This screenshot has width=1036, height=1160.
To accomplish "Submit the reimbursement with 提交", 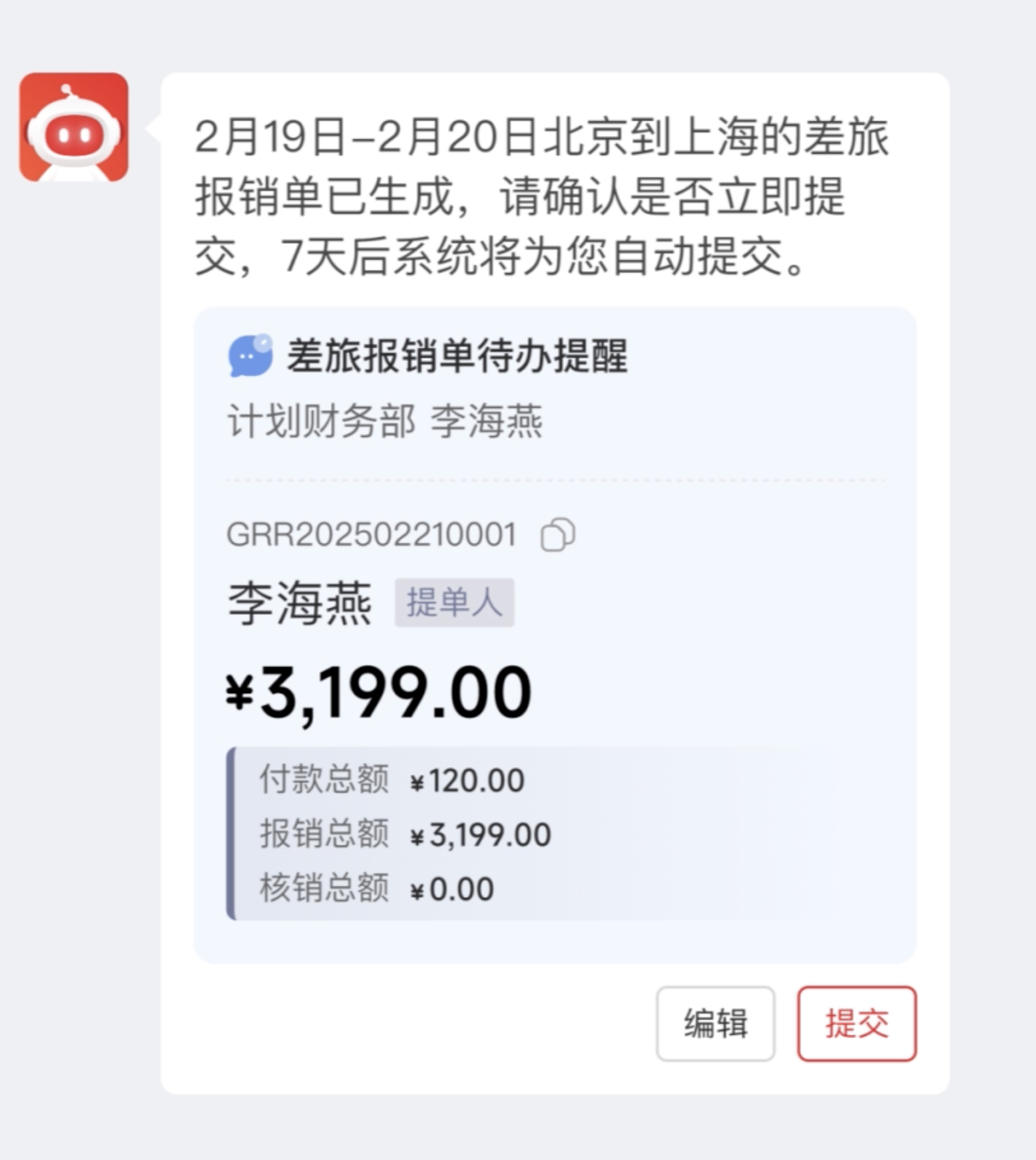I will [856, 1023].
